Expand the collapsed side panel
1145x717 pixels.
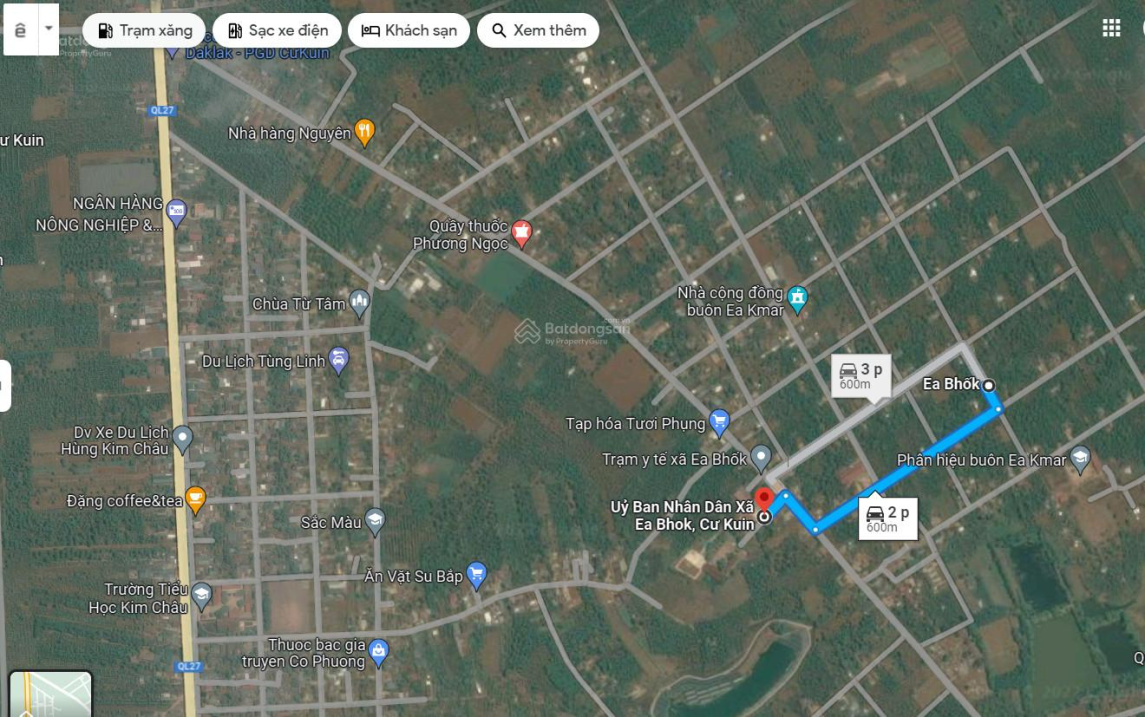[5, 385]
